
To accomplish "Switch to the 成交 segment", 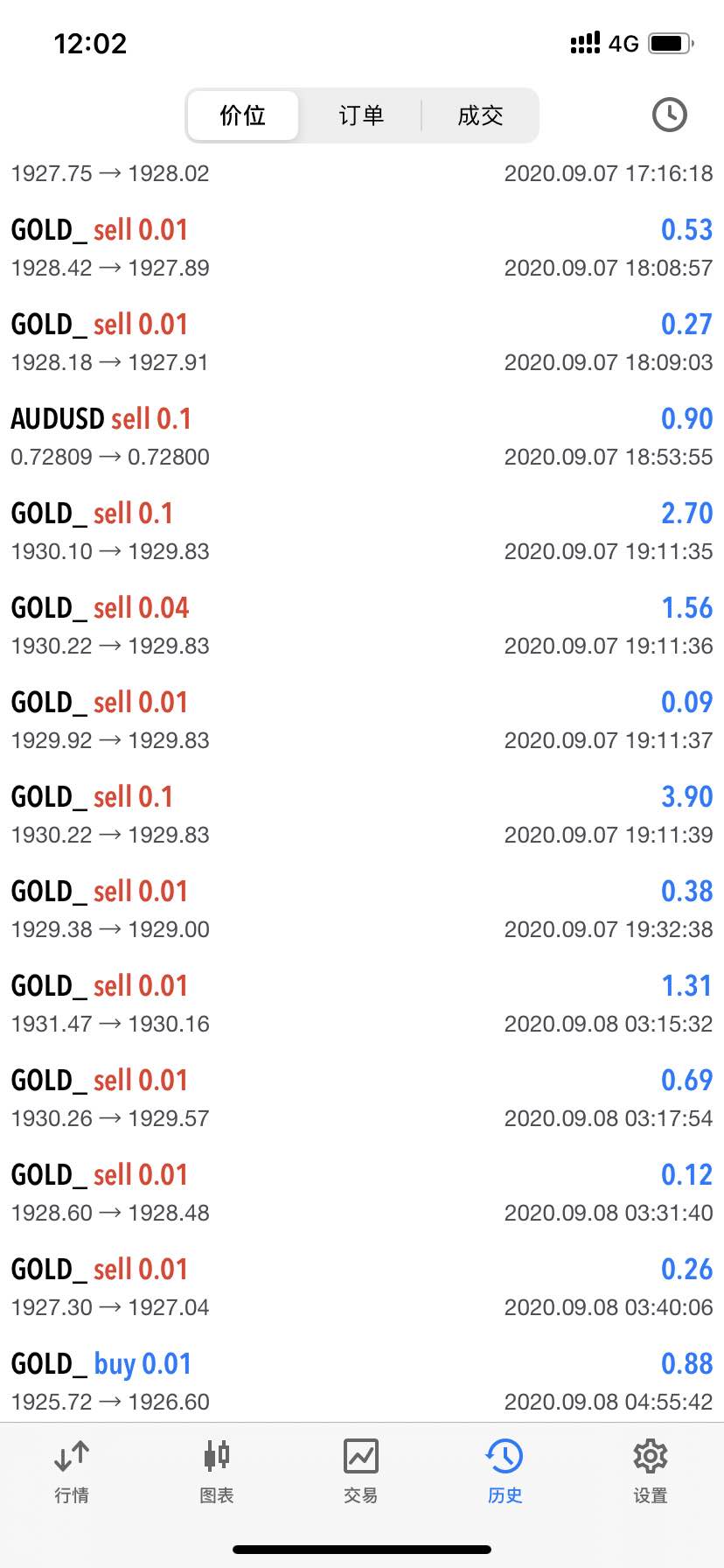I will coord(480,115).
